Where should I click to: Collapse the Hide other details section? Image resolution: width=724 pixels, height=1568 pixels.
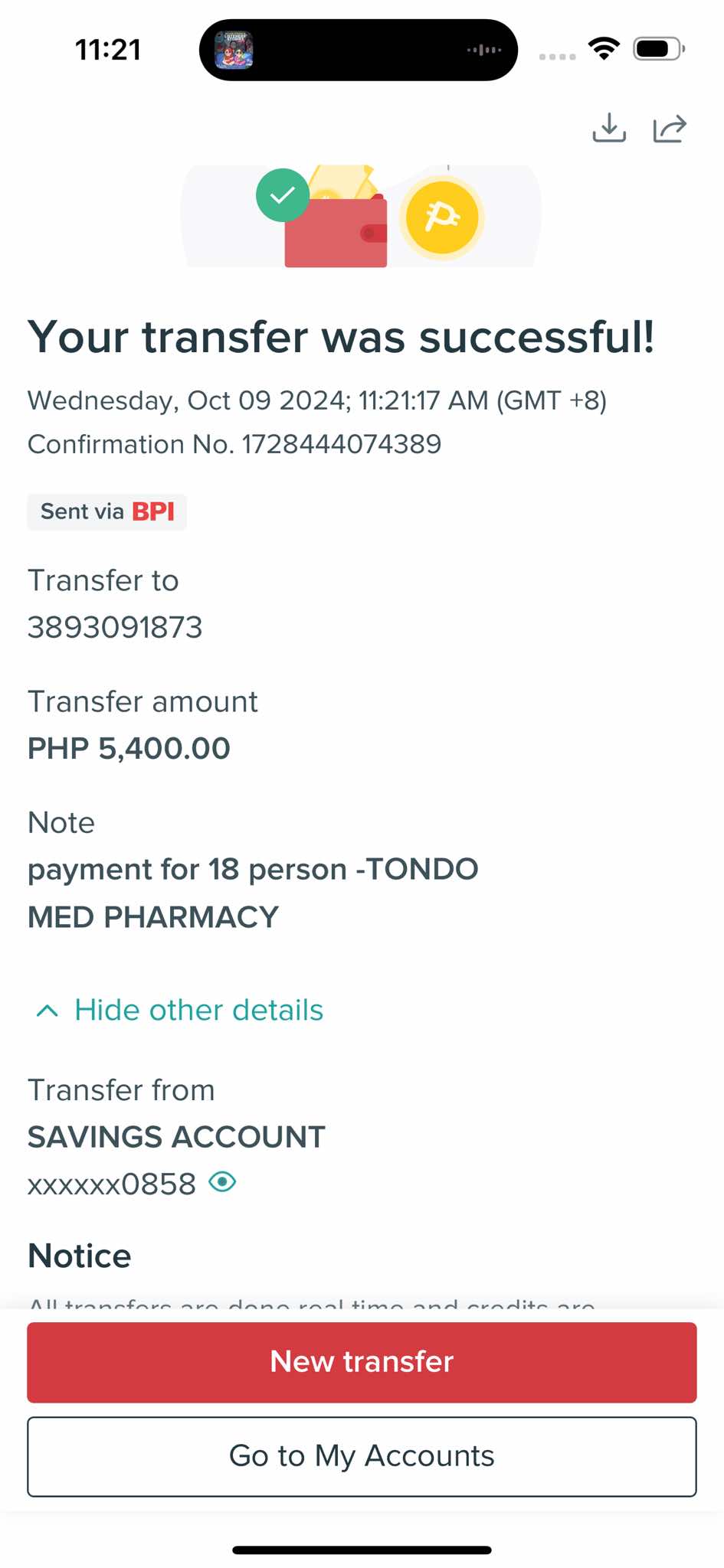pos(179,1010)
